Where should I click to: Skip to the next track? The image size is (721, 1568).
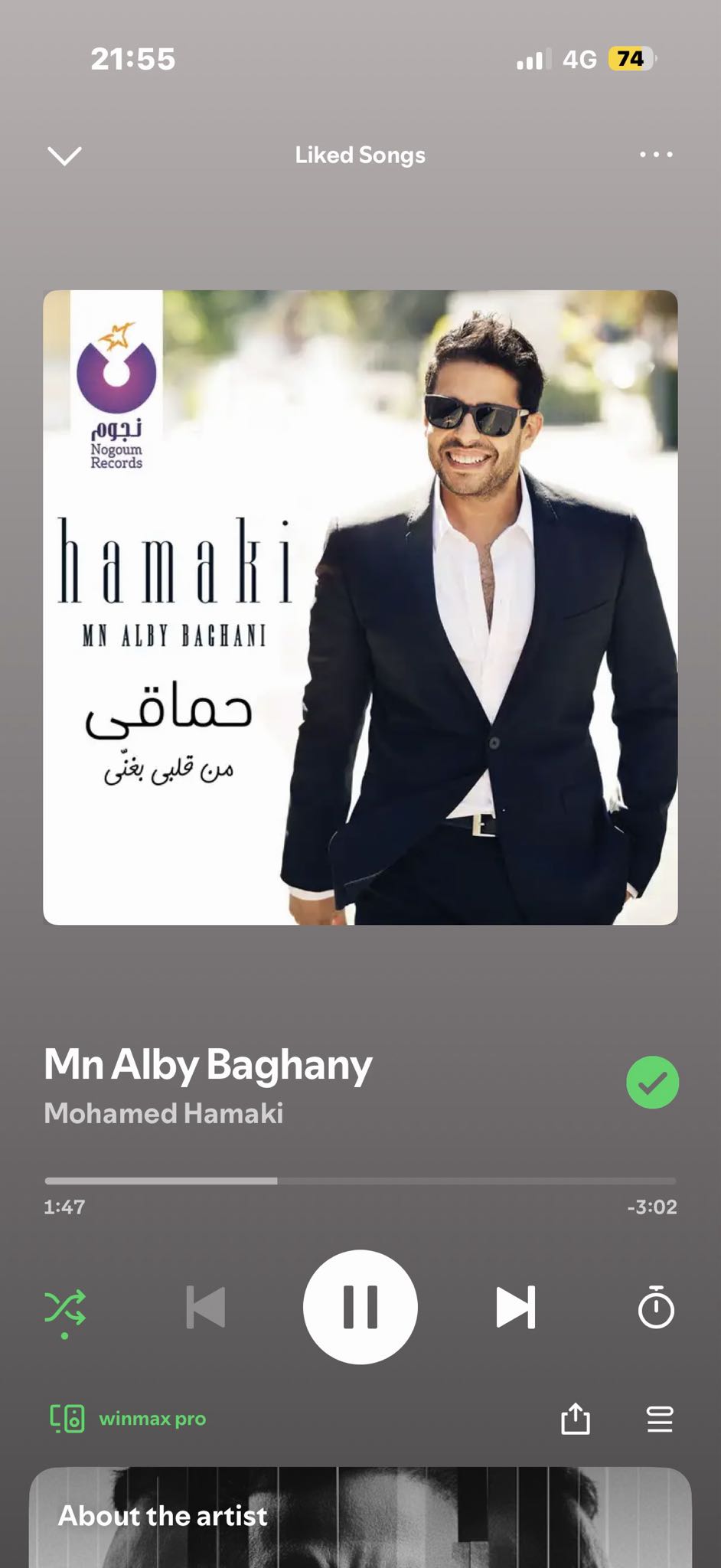point(515,1307)
